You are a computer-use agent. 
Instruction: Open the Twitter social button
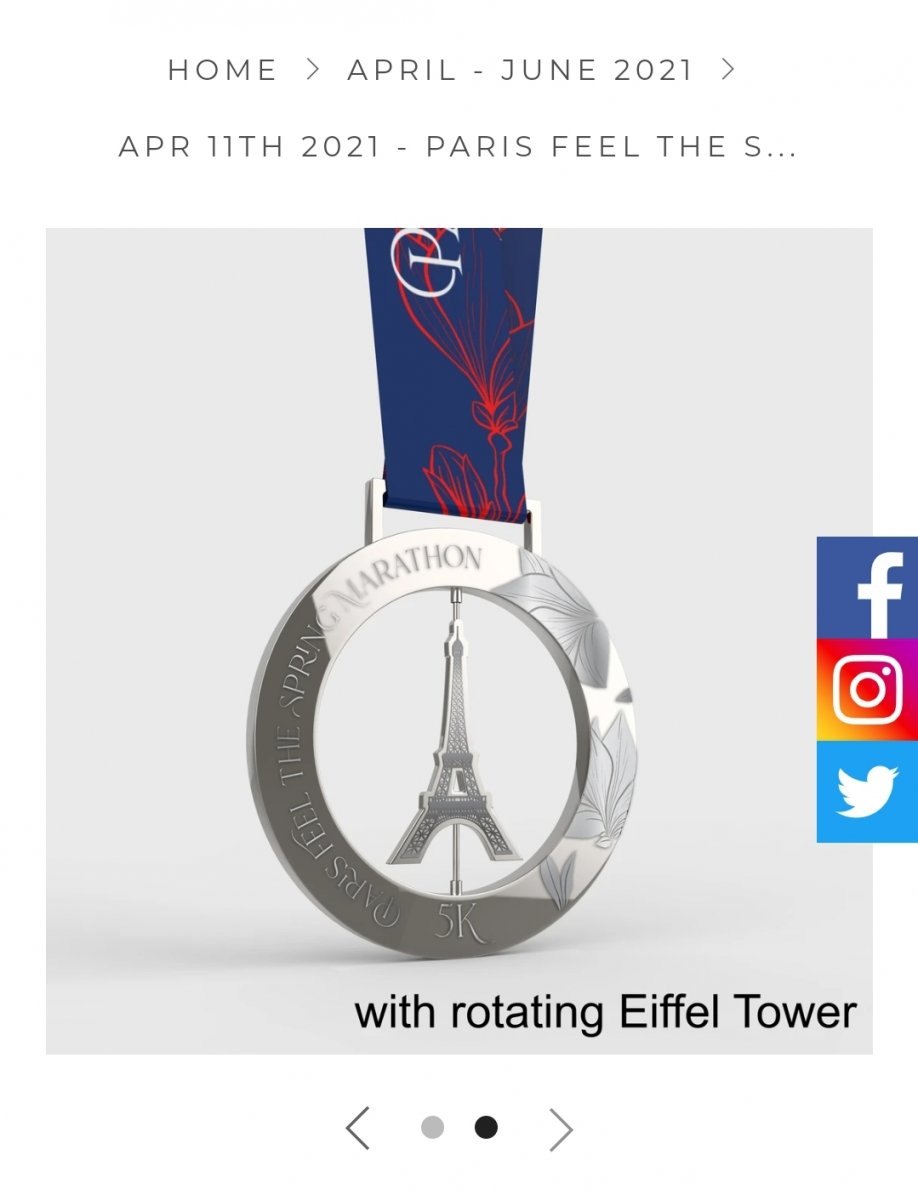[x=868, y=791]
